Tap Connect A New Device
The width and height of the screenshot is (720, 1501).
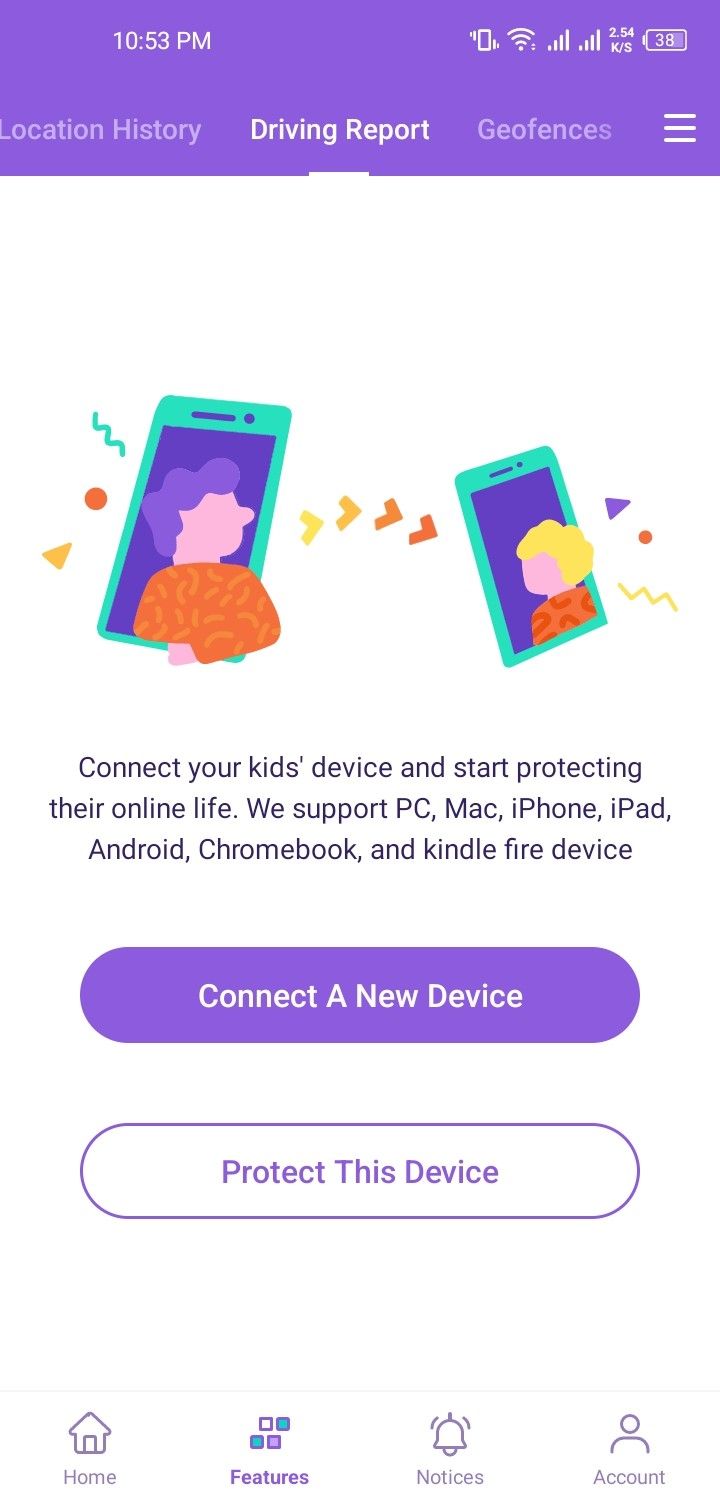(359, 995)
